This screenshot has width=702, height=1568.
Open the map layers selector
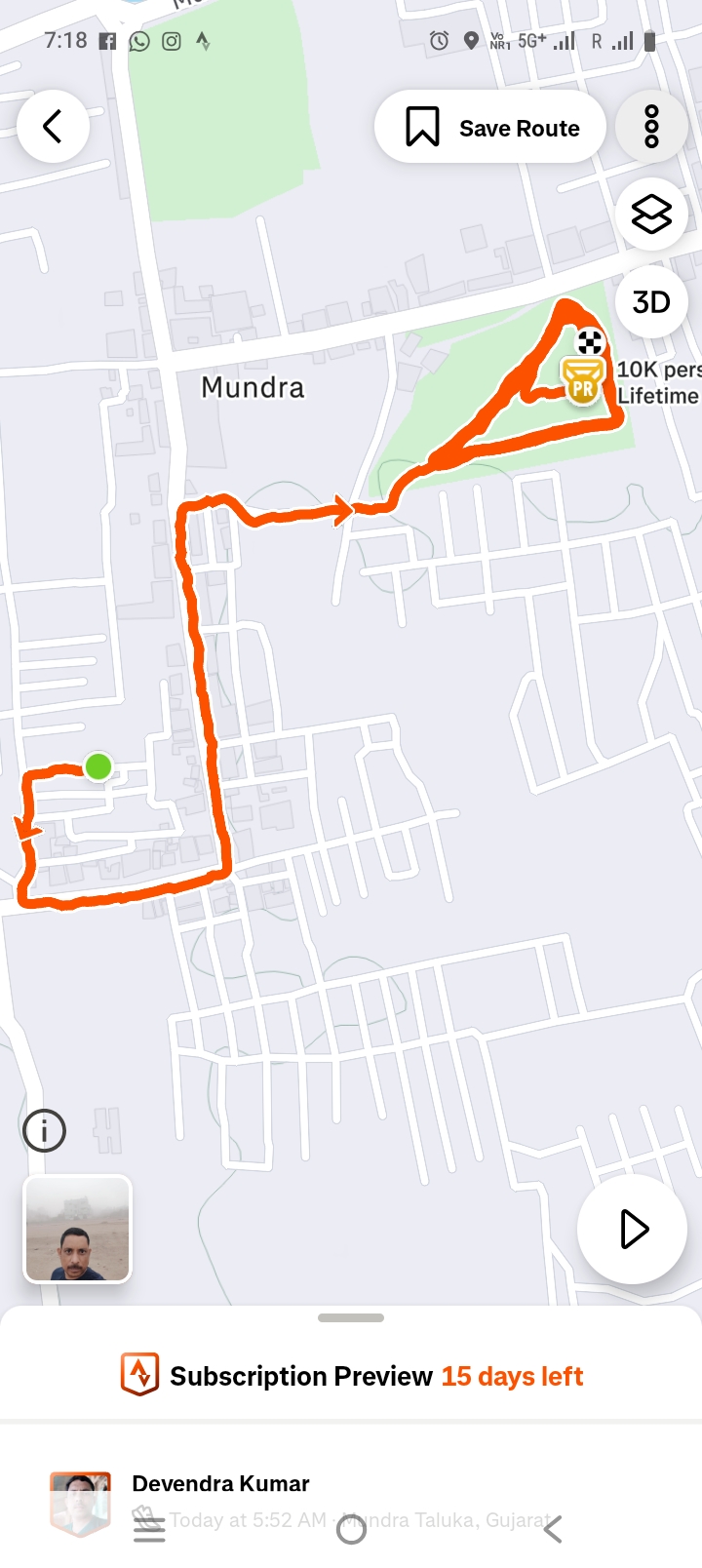tap(651, 215)
